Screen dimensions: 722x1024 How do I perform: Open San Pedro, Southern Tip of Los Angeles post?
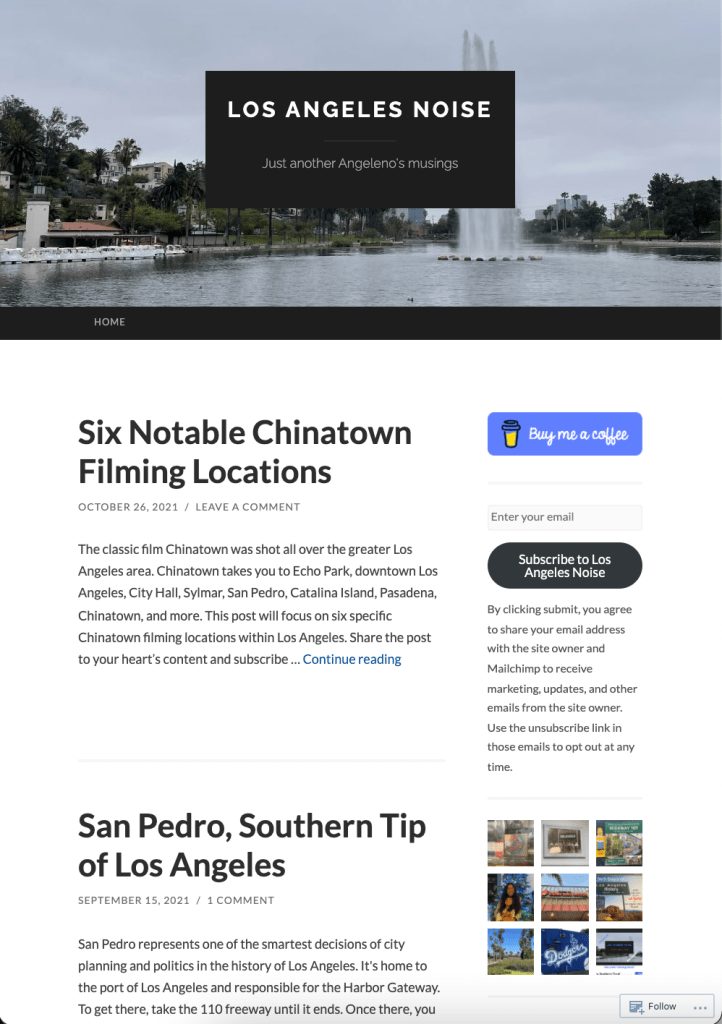252,845
